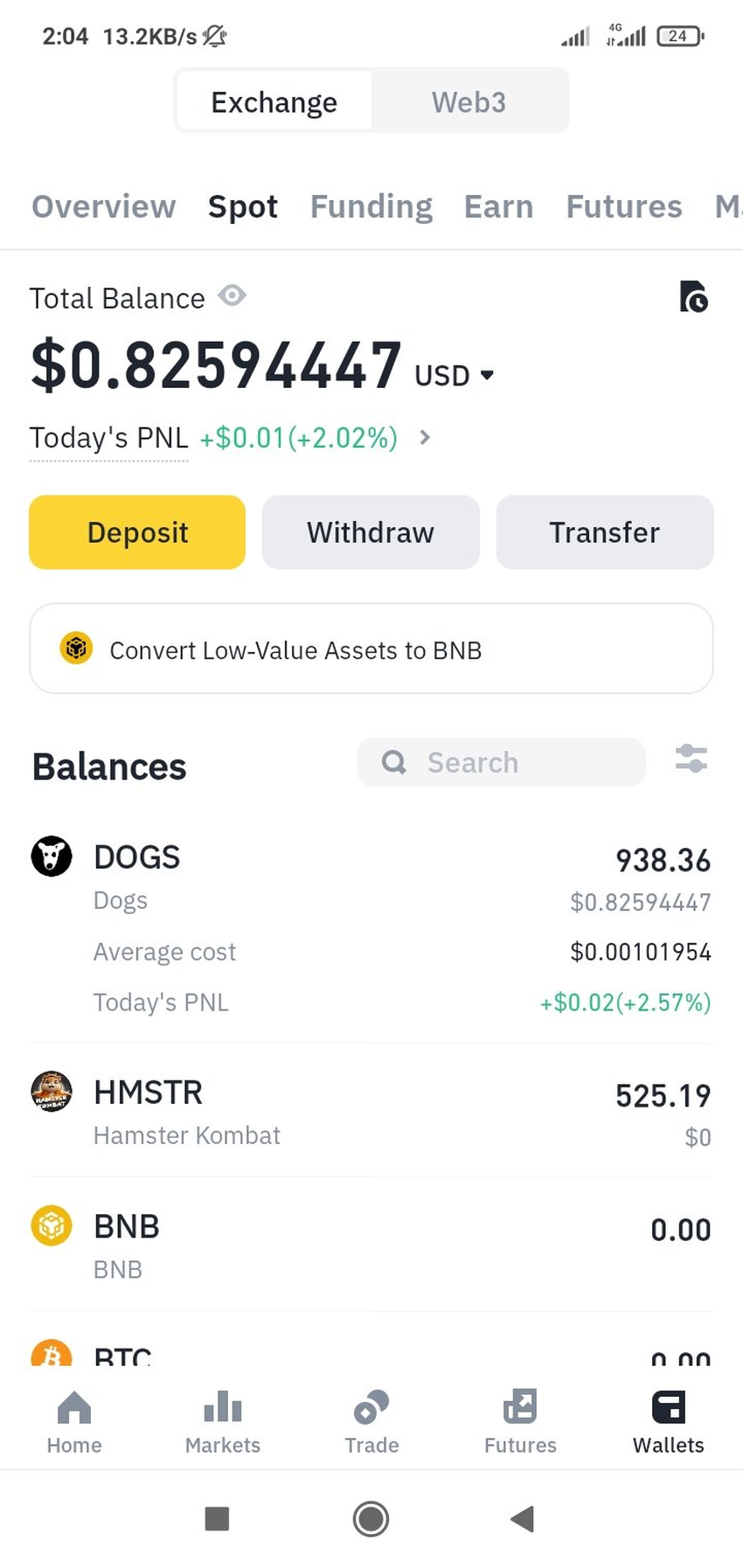Image resolution: width=743 pixels, height=1568 pixels.
Task: Hide the total balance with eye icon
Action: tap(232, 296)
